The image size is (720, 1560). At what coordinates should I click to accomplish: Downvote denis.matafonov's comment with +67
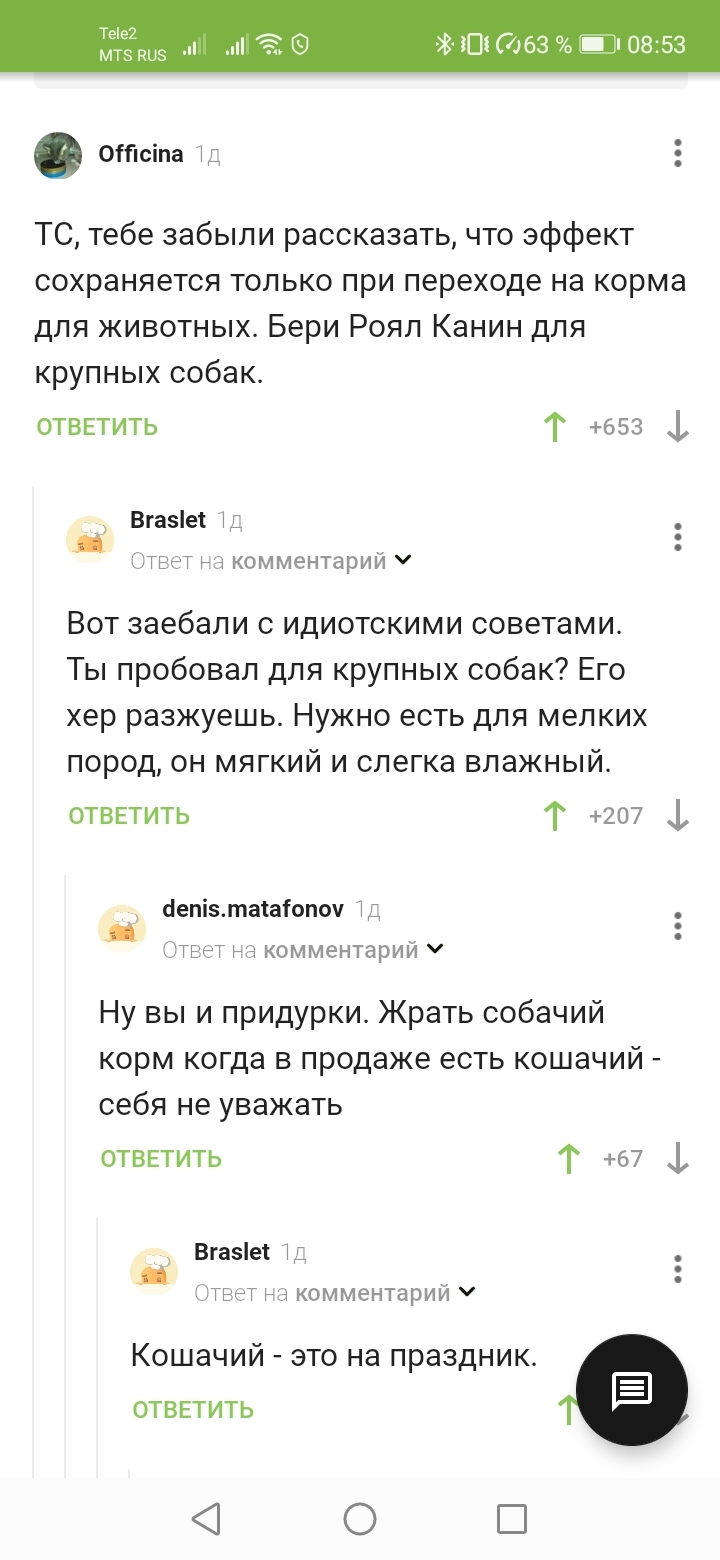pos(678,1159)
